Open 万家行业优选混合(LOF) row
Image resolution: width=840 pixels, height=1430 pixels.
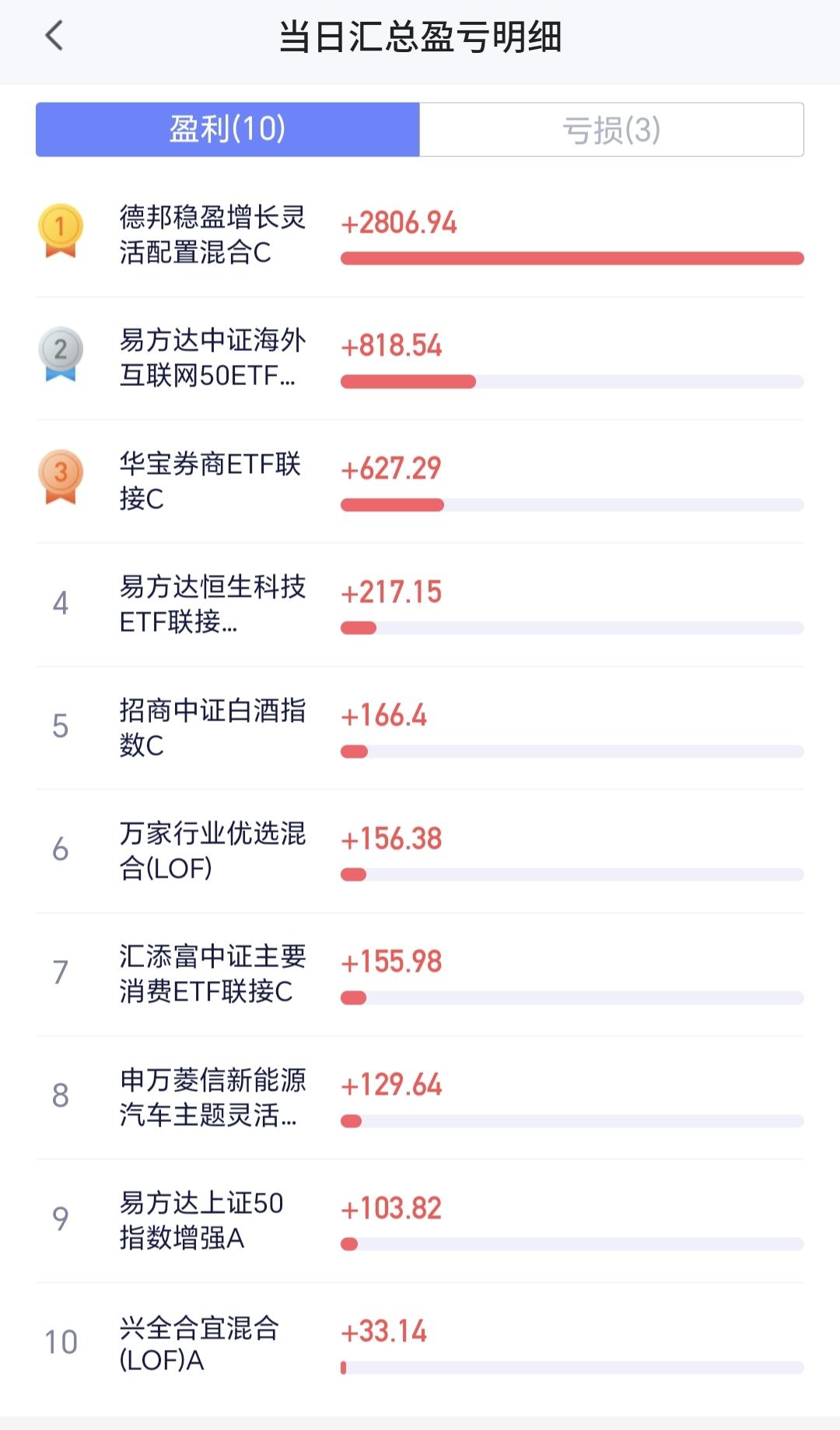(x=420, y=851)
